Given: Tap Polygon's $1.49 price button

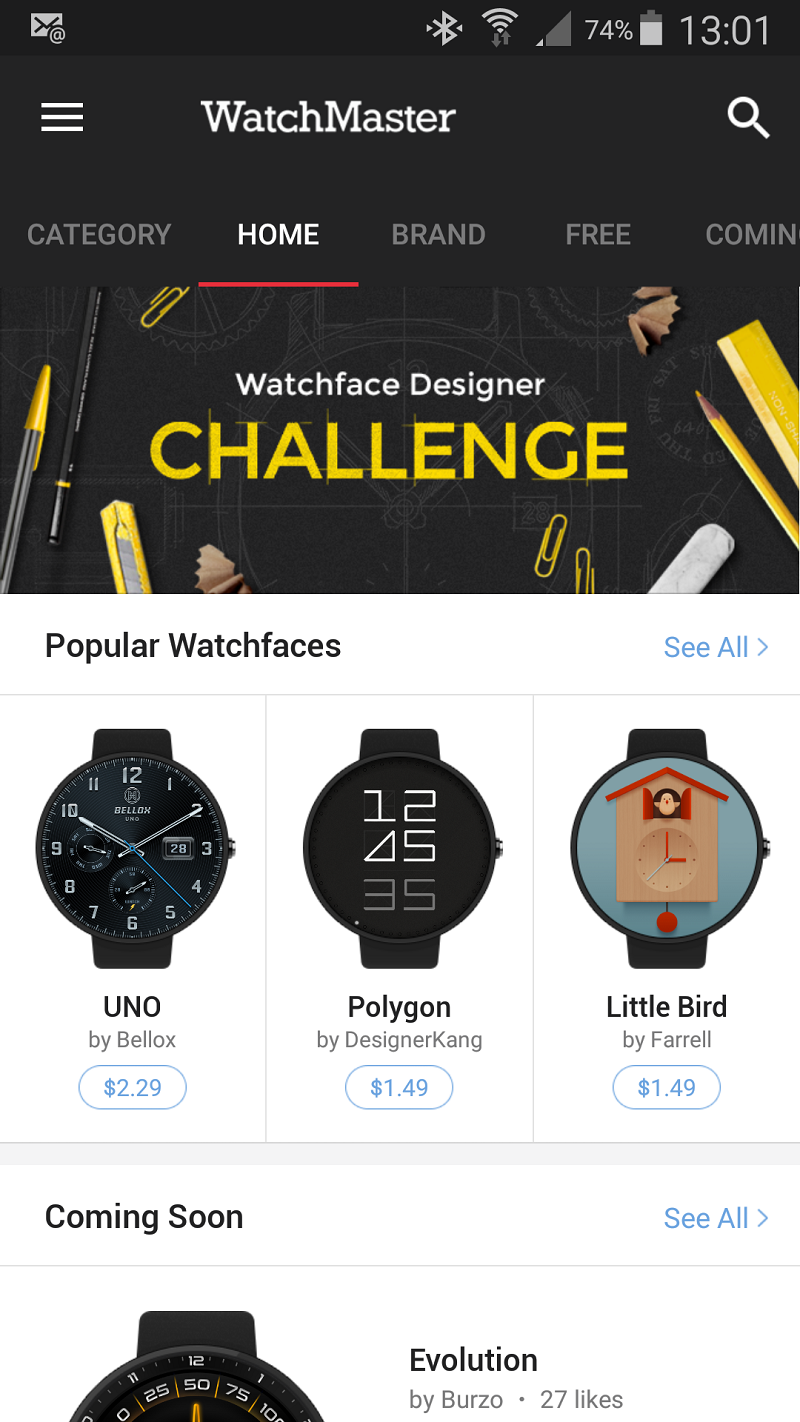Looking at the screenshot, I should tap(400, 1088).
